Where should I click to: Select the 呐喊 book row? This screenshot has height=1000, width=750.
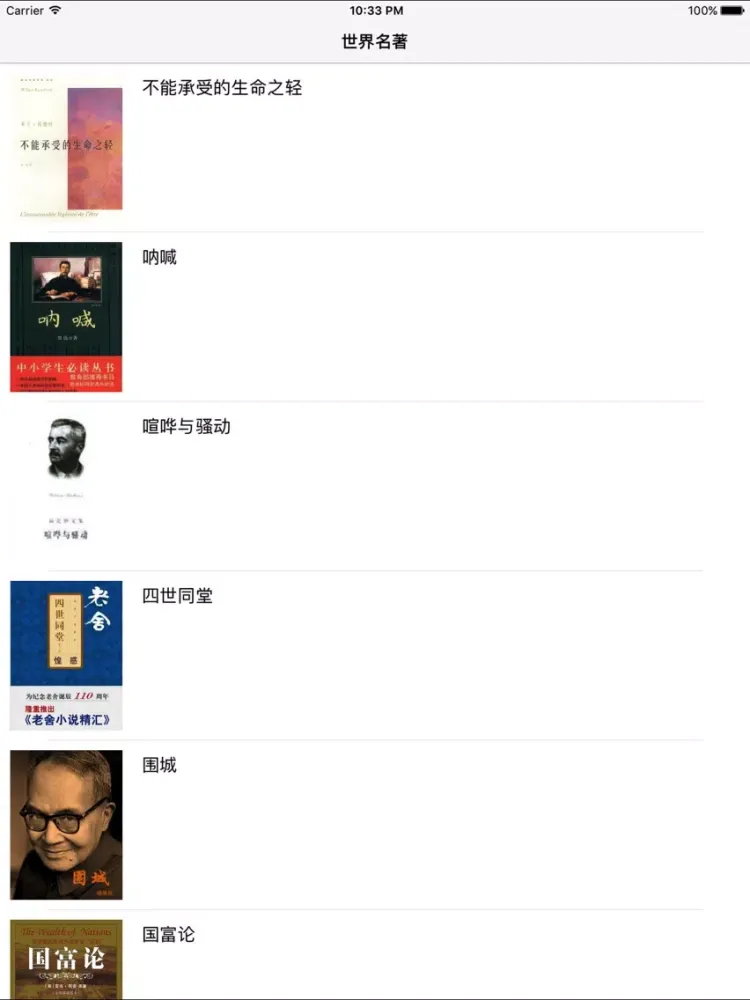pyautogui.click(x=160, y=257)
